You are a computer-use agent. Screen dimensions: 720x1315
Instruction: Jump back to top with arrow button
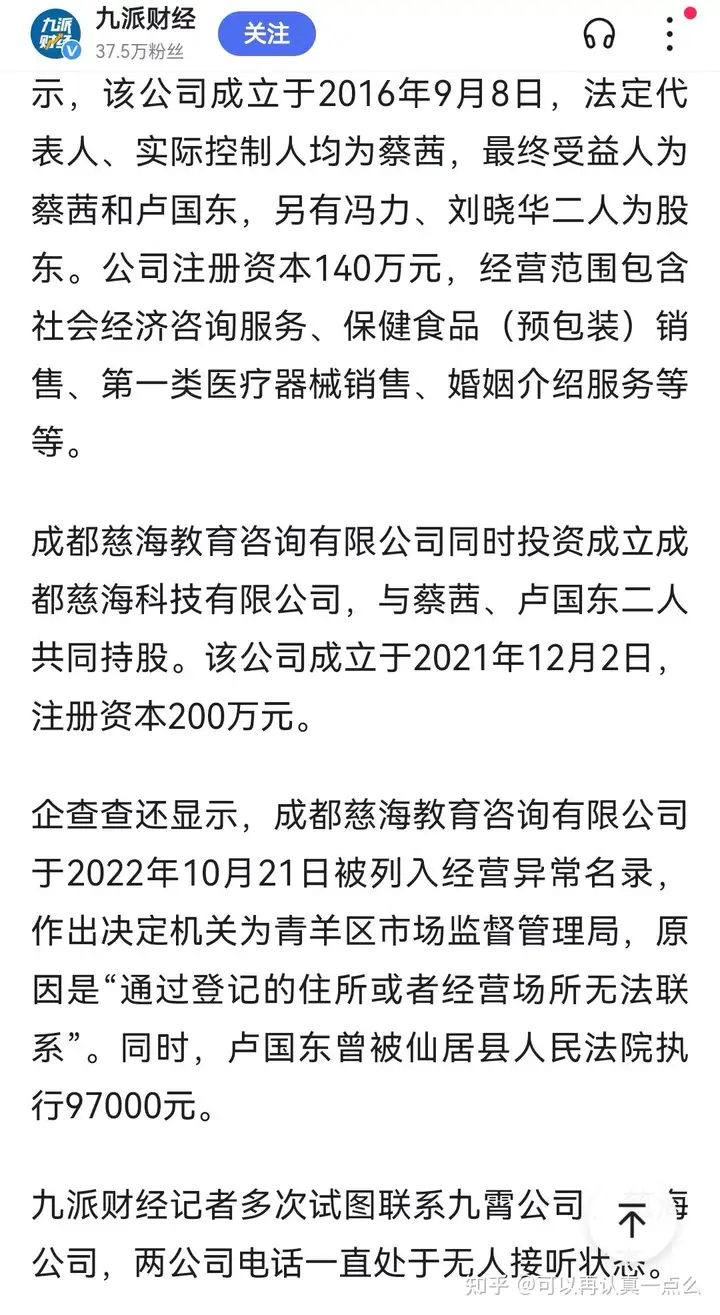click(x=631, y=1222)
